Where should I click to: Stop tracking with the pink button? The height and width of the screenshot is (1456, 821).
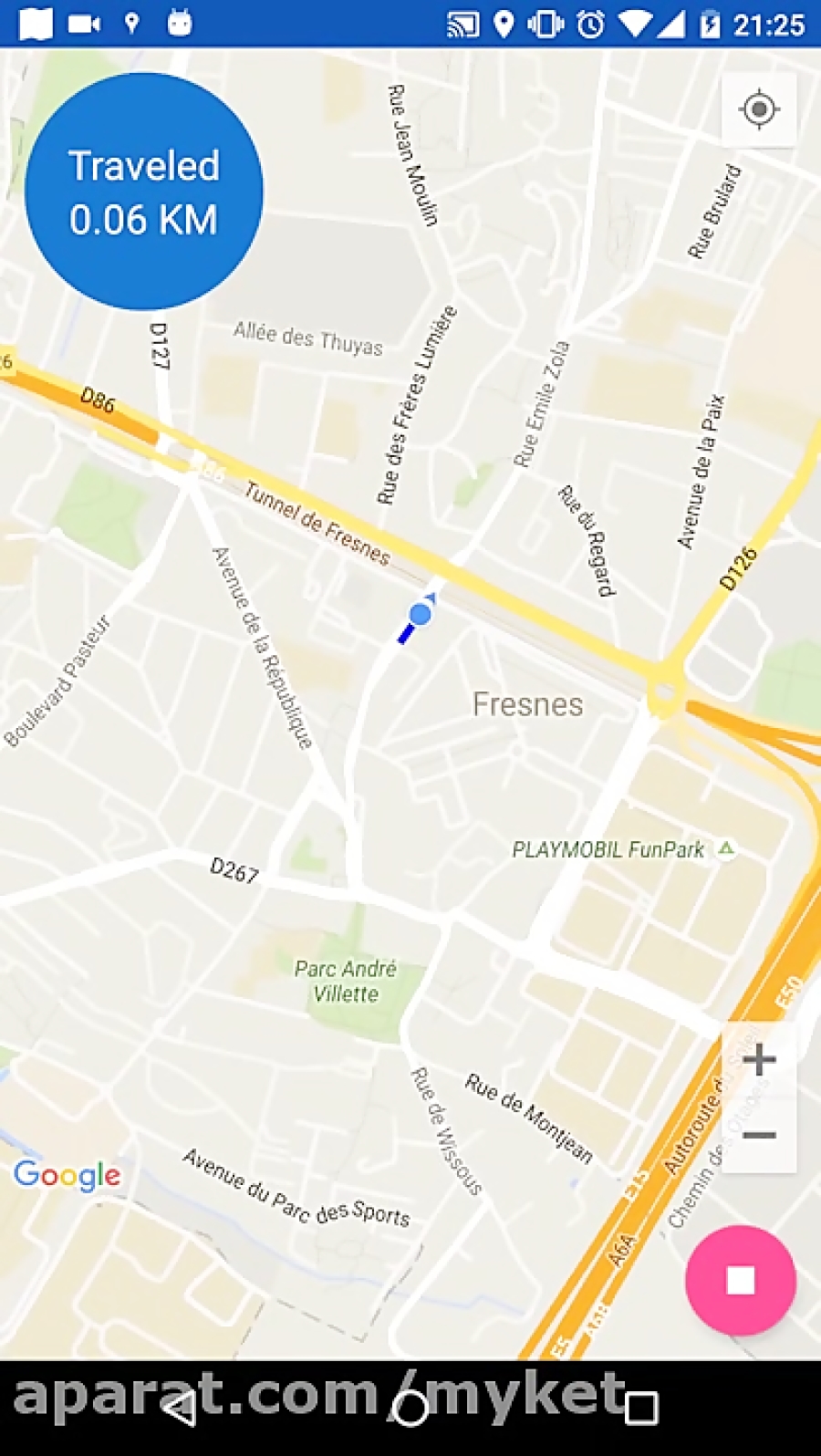[741, 1280]
